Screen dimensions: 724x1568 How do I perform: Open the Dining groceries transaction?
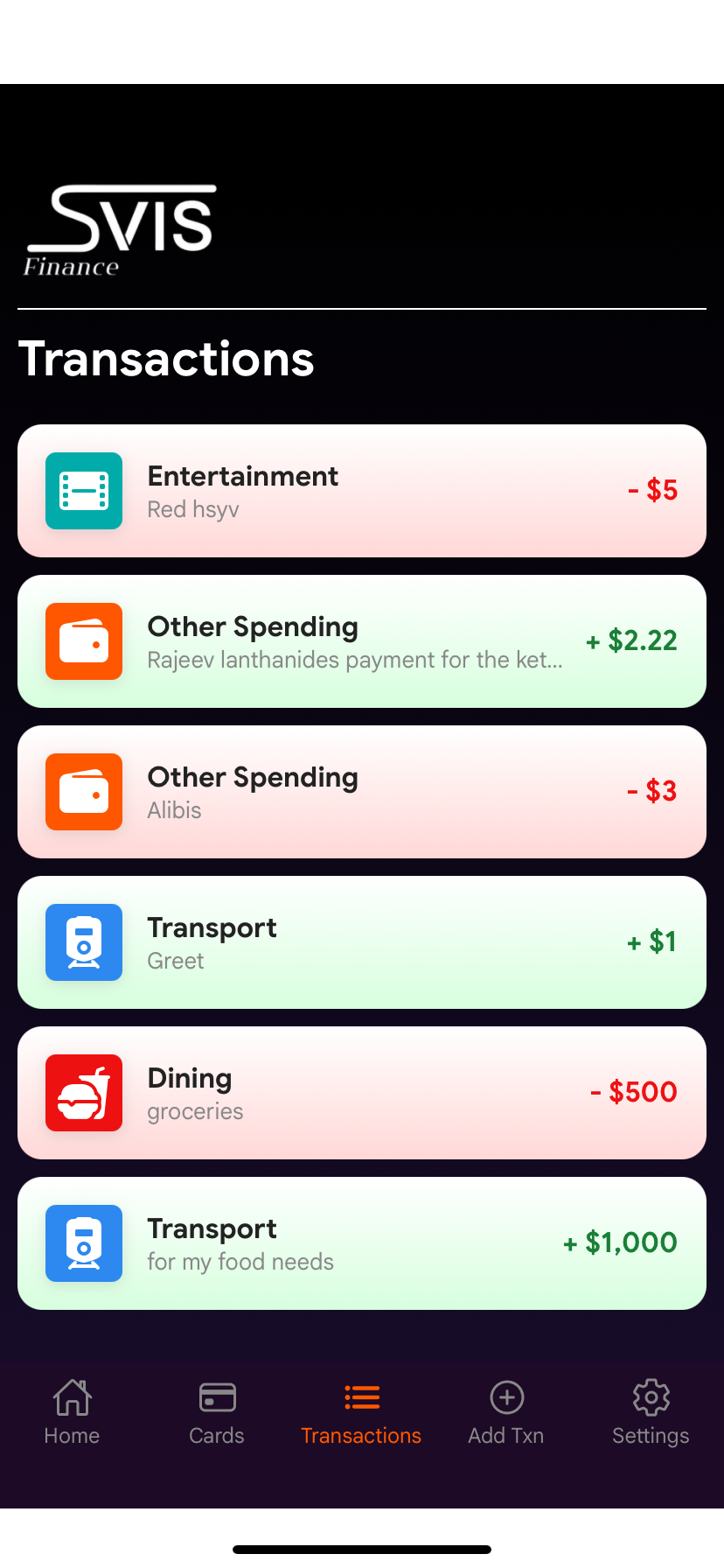[x=362, y=1093]
